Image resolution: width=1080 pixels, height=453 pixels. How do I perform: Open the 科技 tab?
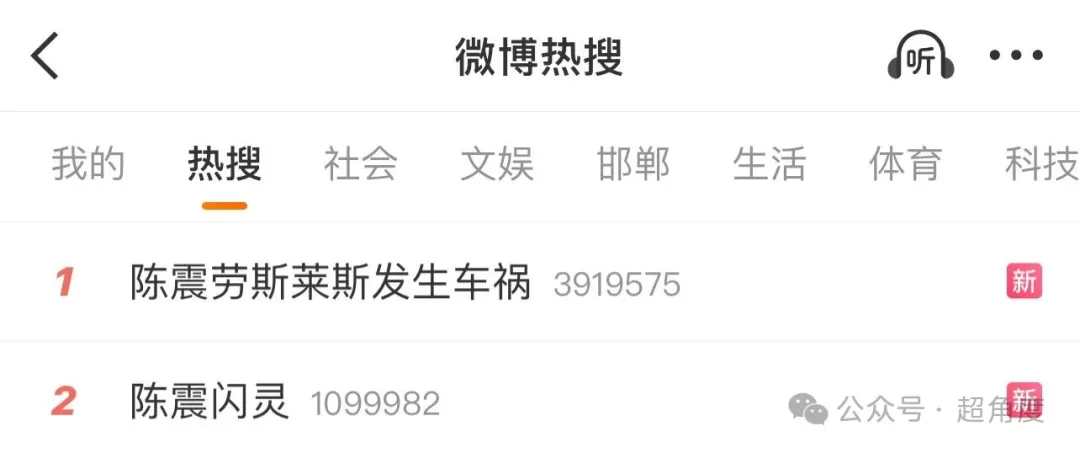1040,165
